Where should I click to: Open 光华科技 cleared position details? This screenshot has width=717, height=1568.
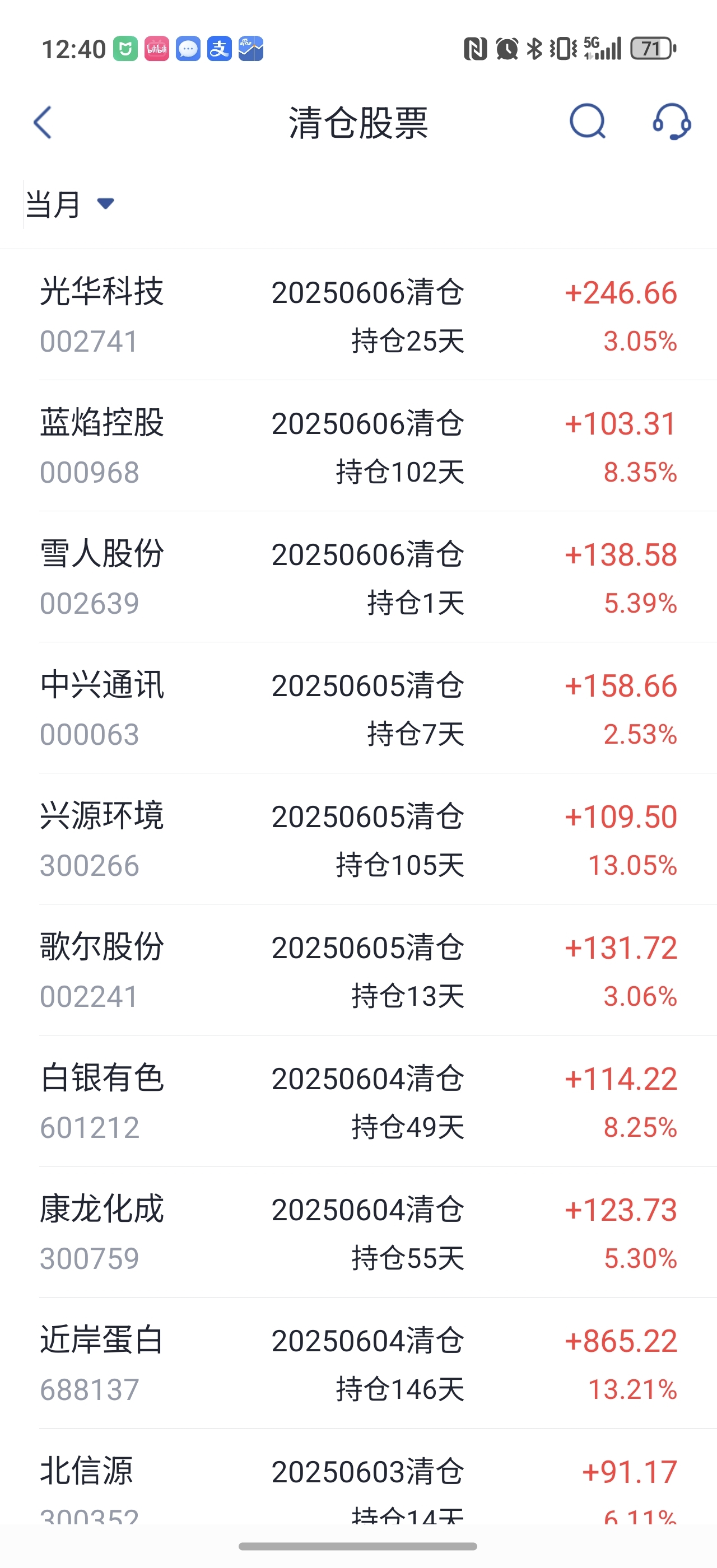[358, 315]
